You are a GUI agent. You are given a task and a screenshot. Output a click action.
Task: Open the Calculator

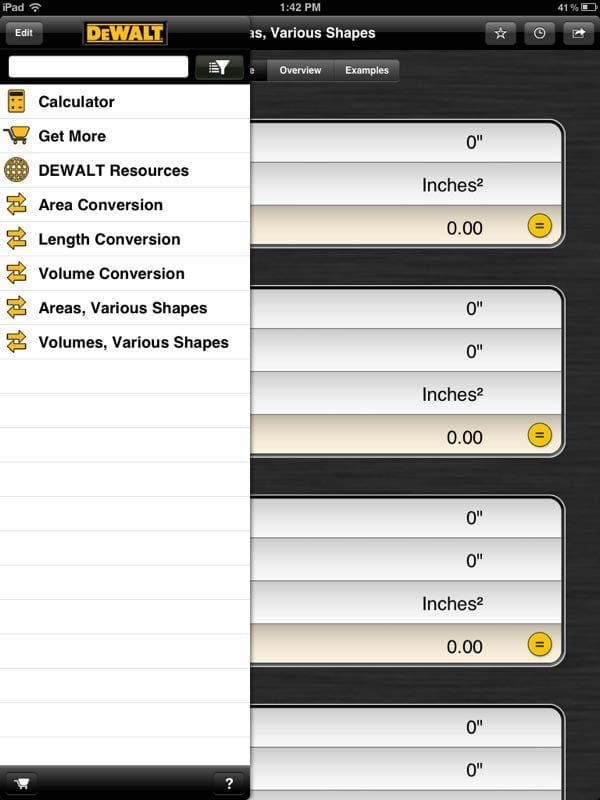[76, 102]
